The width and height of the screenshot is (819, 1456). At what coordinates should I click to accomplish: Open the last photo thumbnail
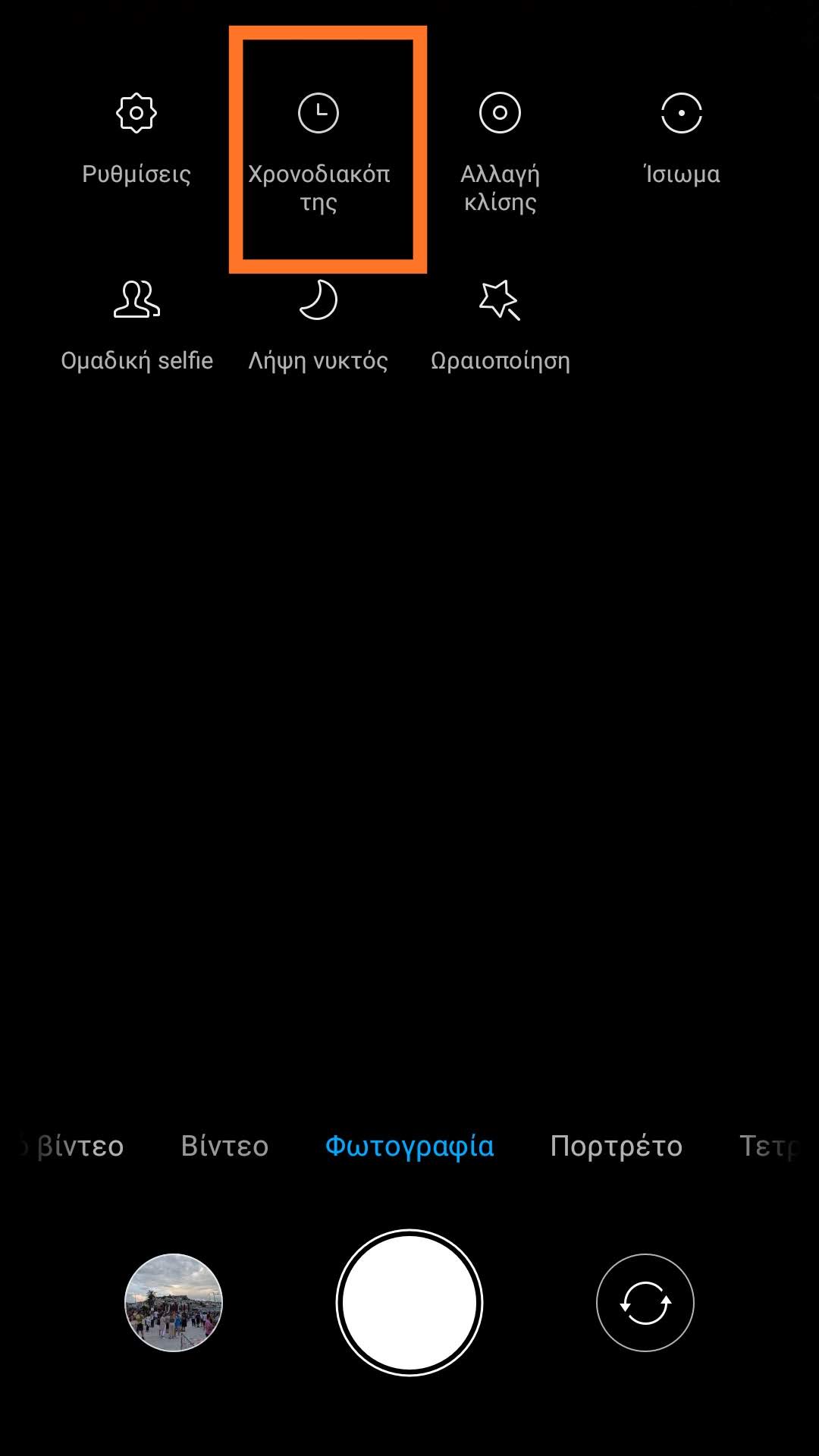(x=174, y=1302)
